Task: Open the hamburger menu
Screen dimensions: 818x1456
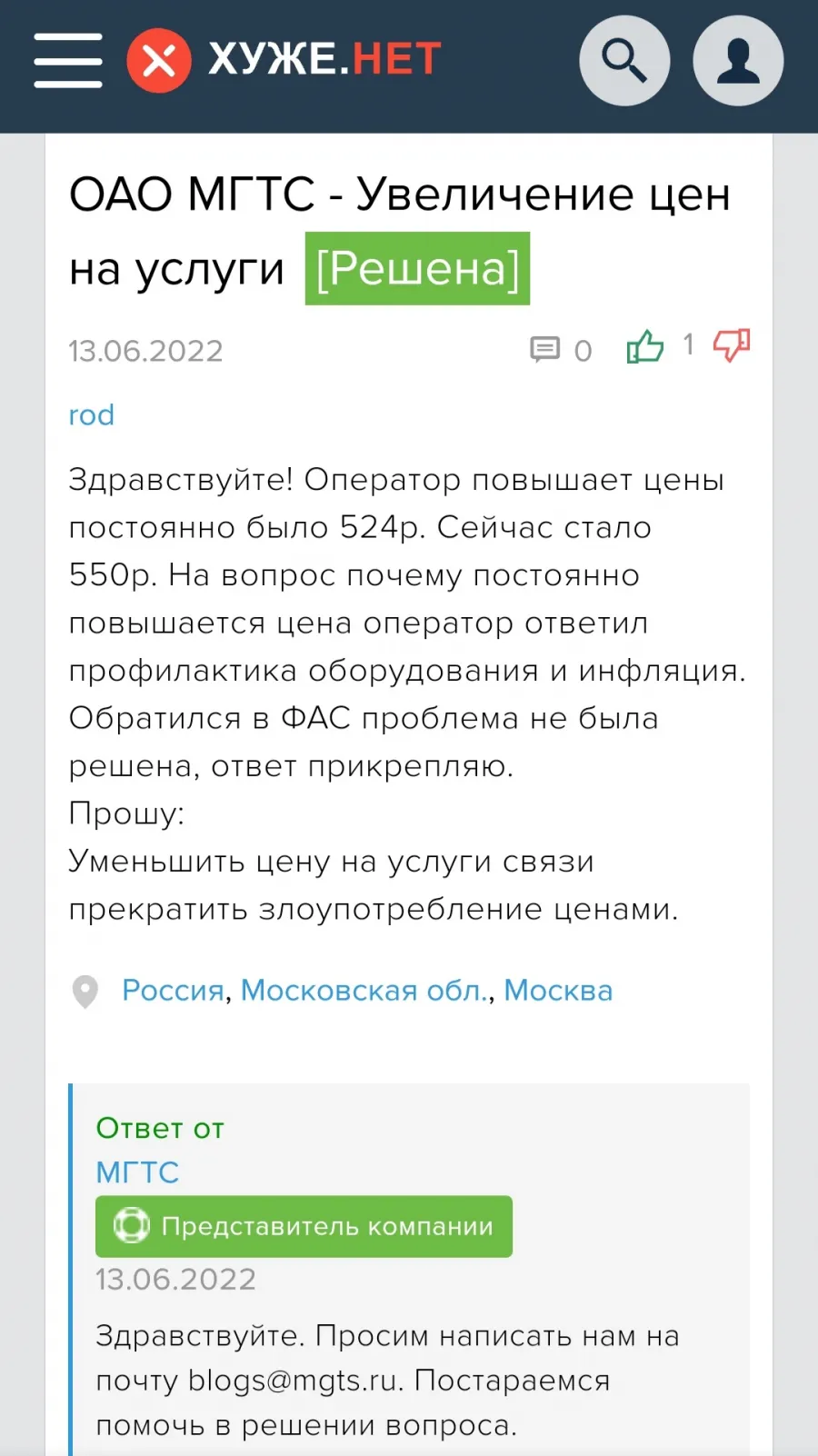Action: point(68,61)
